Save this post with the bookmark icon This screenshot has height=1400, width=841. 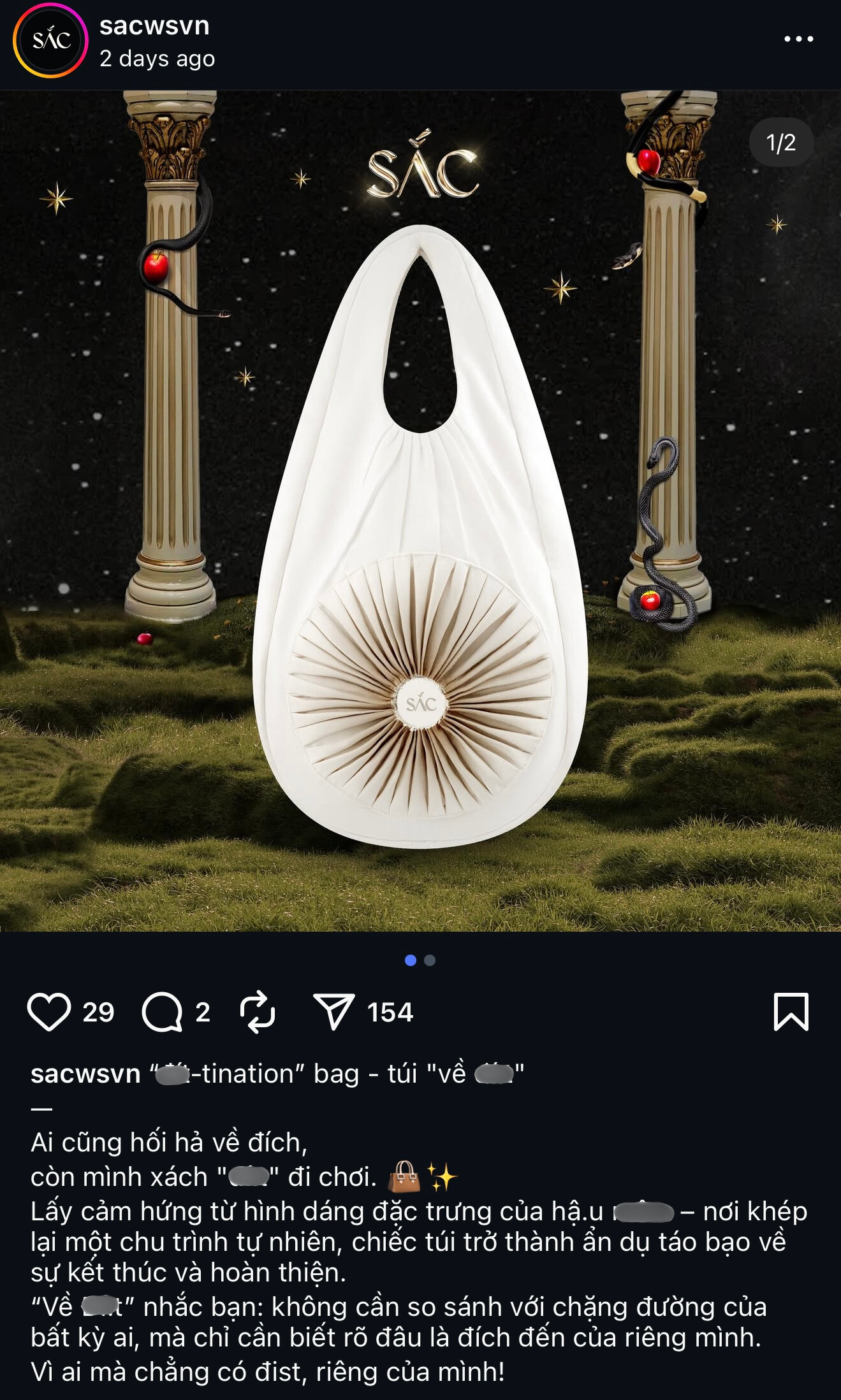click(791, 1011)
